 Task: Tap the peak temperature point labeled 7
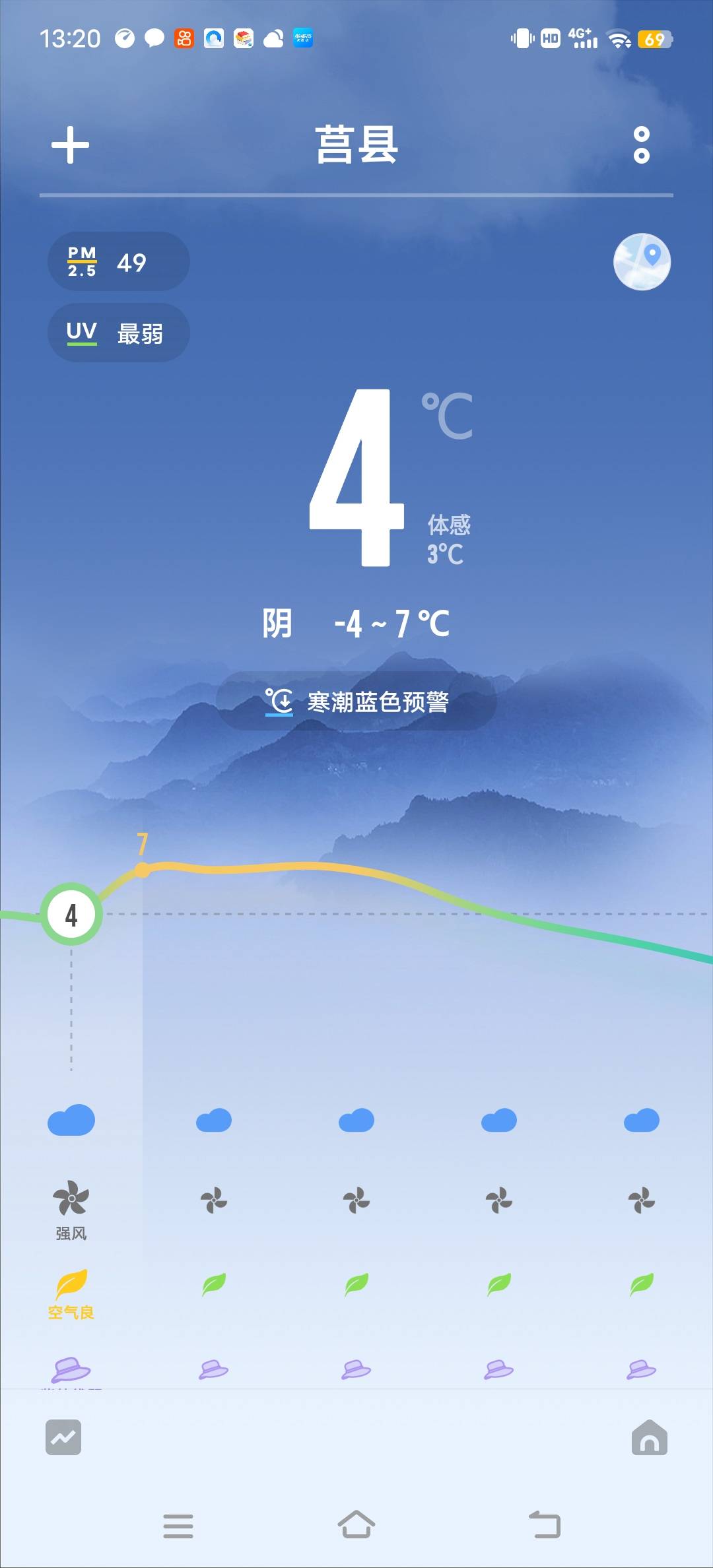point(143,869)
